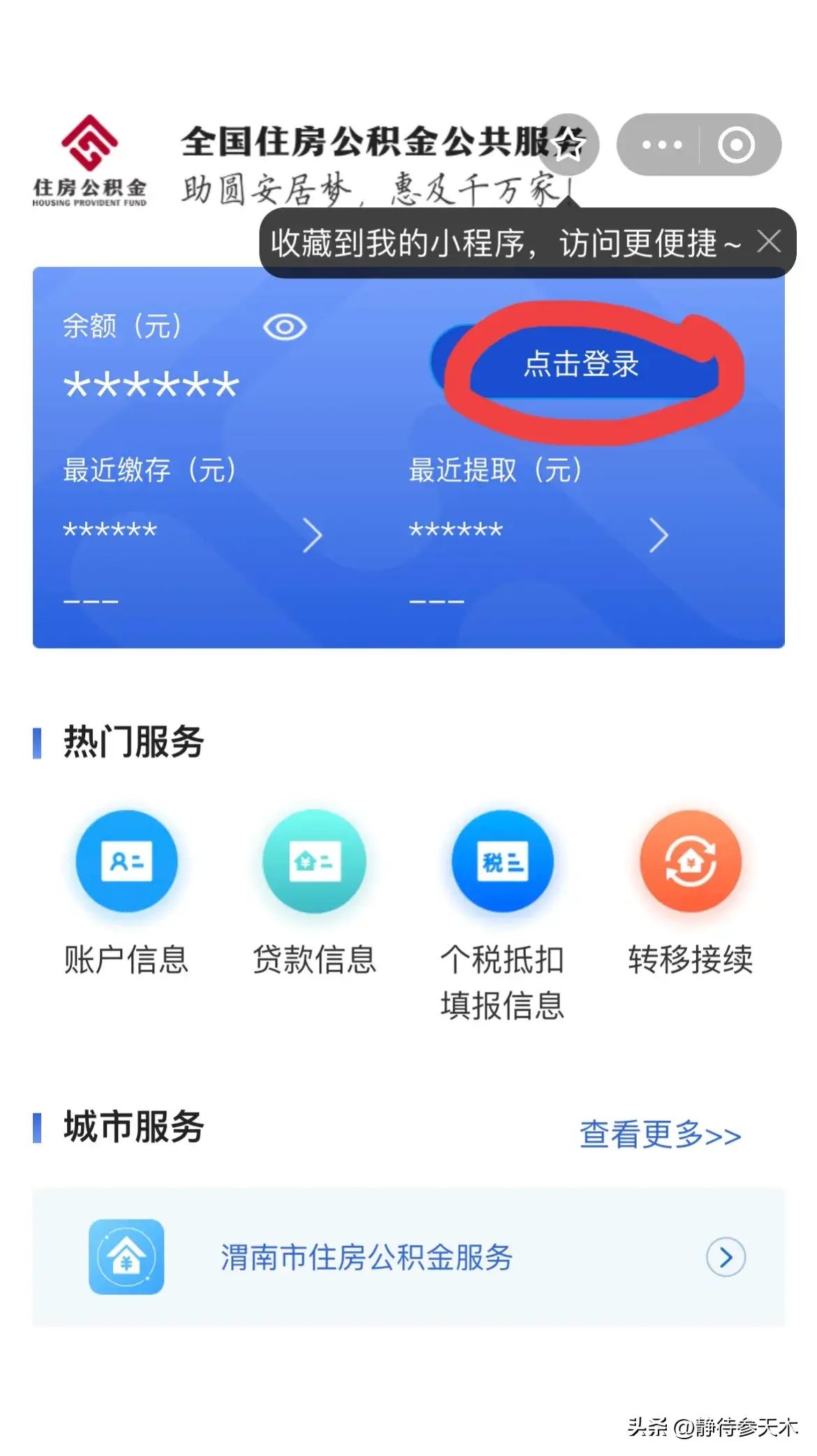Expand 最近提取 details via its arrow
Image resolution: width=817 pixels, height=1456 pixels.
[659, 535]
